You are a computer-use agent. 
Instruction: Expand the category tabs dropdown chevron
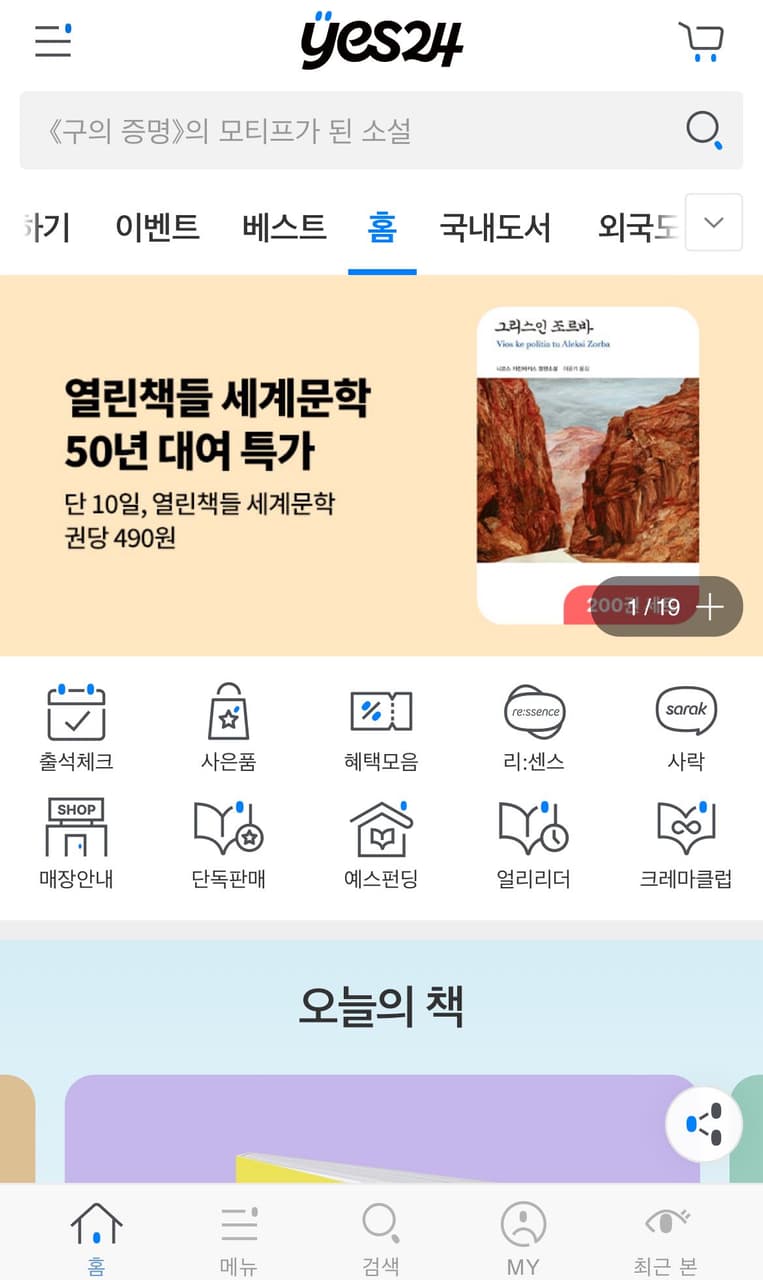pos(714,222)
